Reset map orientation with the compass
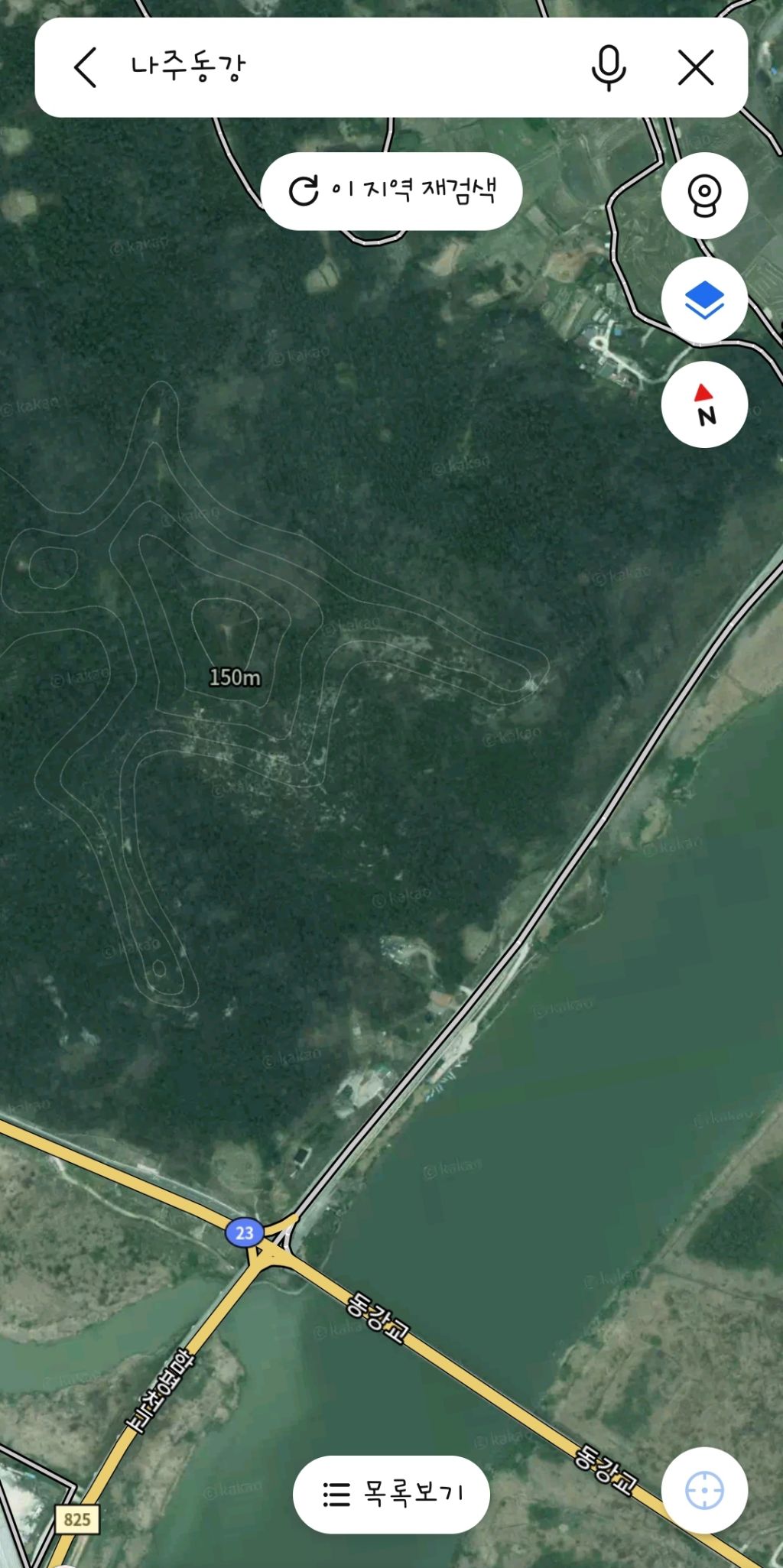This screenshot has height=1568, width=783. point(704,404)
